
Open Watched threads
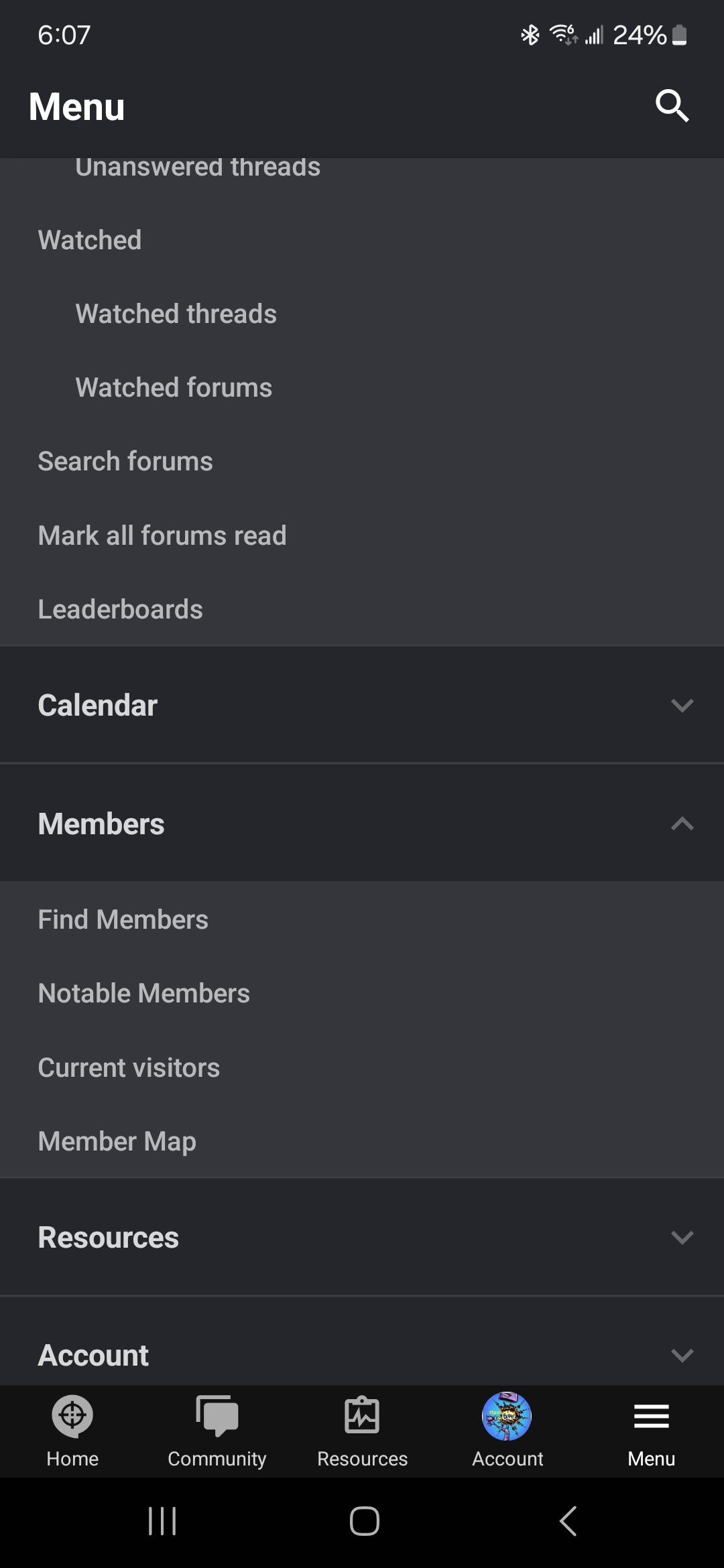coord(362,314)
